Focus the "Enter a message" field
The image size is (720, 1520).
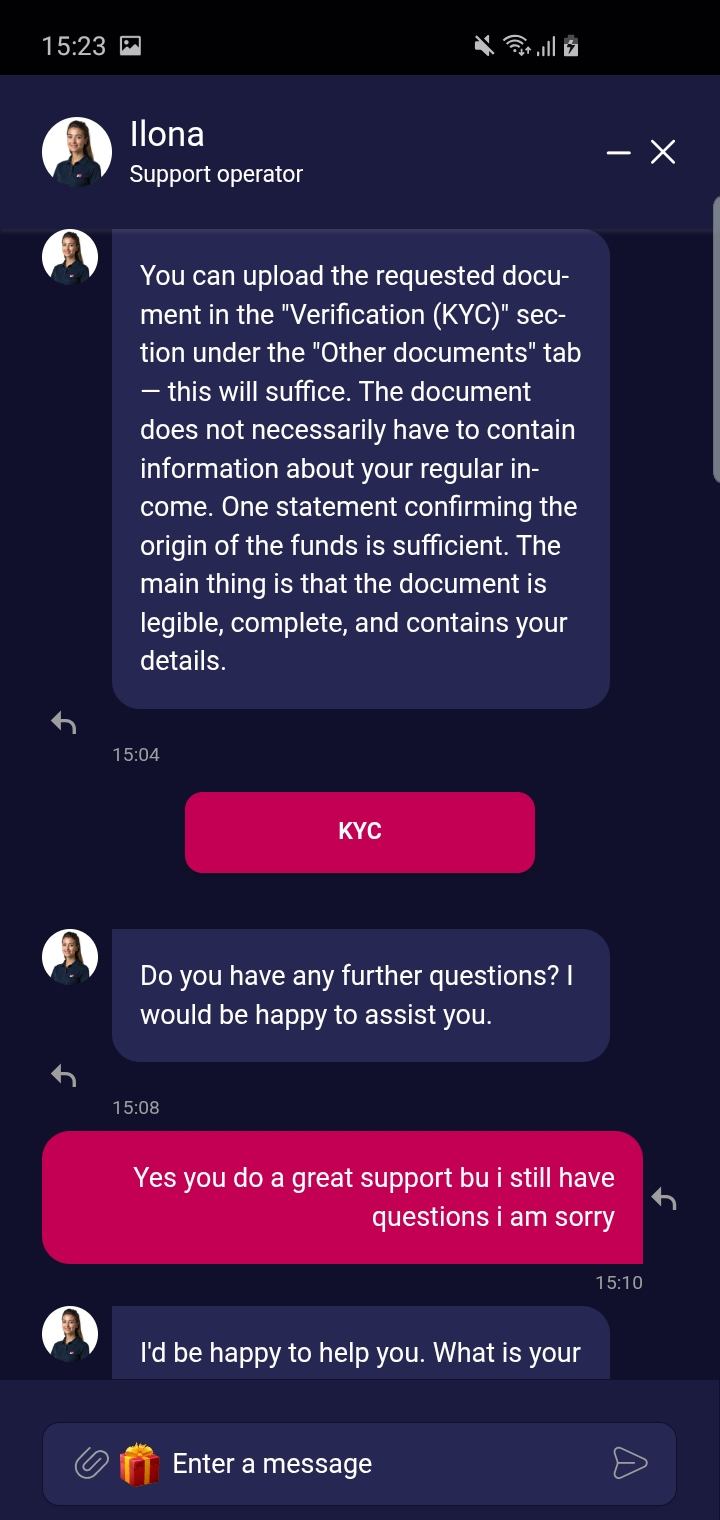pos(380,1464)
